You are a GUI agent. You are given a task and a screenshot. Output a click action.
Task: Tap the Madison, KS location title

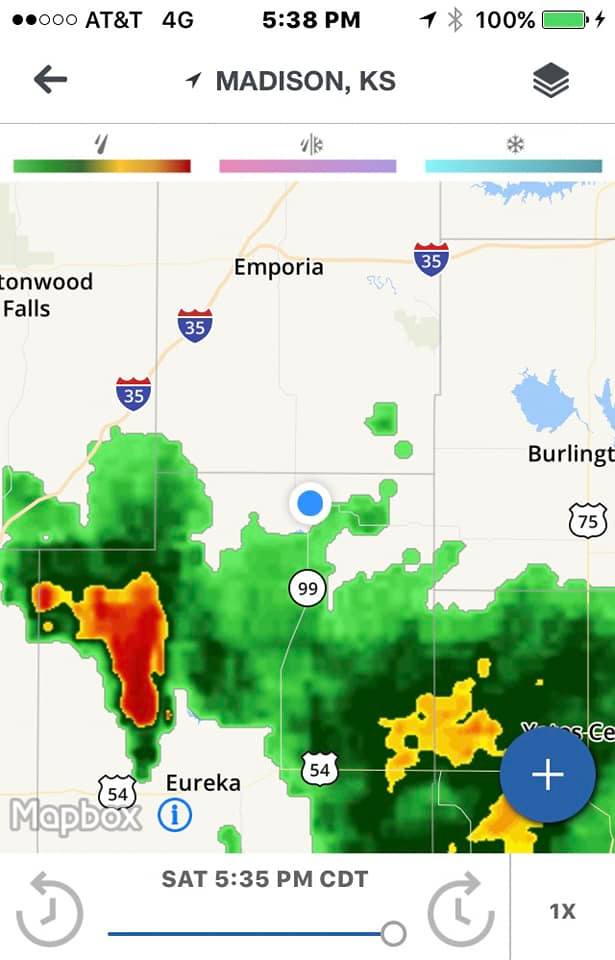(x=305, y=81)
